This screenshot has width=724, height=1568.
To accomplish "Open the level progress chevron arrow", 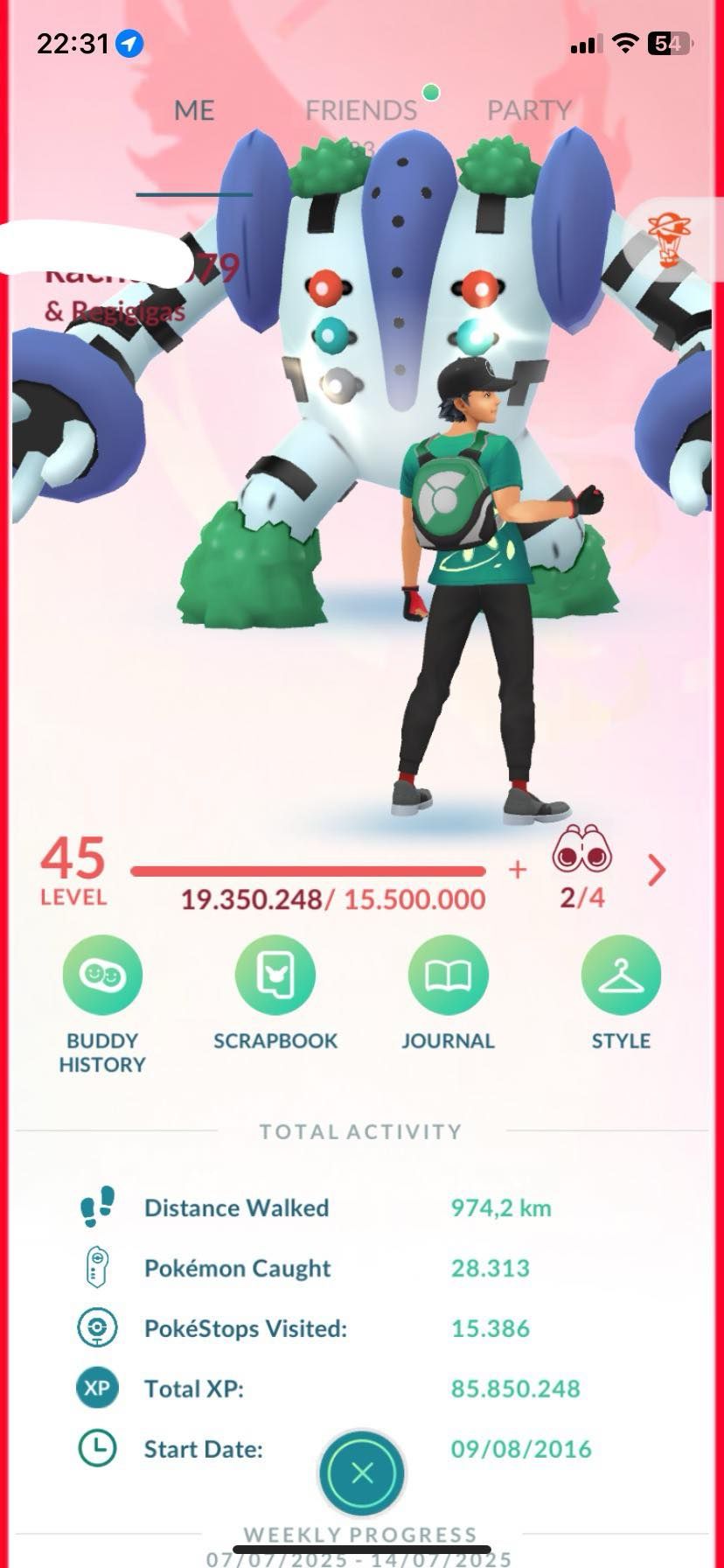I will coord(657,870).
